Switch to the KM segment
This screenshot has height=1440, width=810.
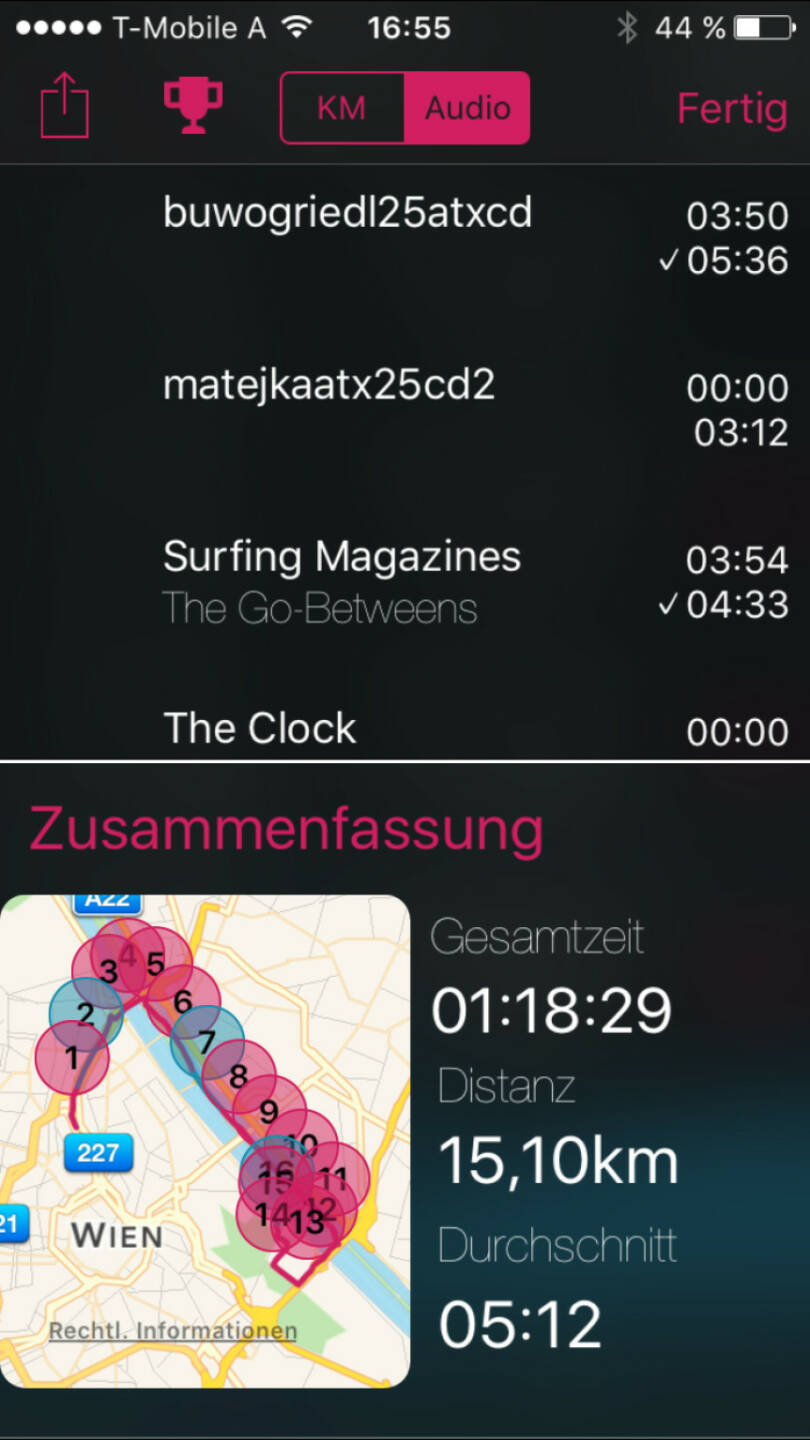coord(342,108)
